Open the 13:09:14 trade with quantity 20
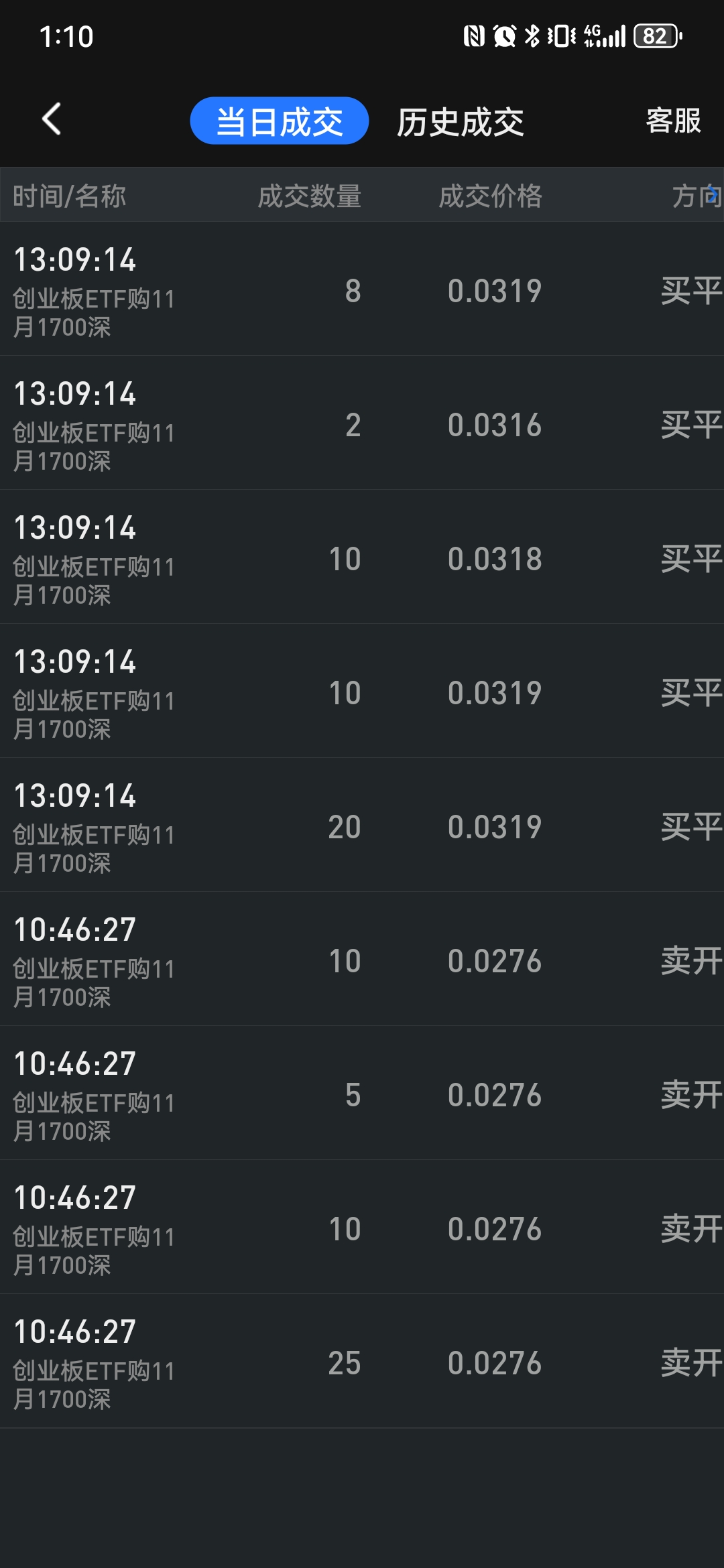 tap(362, 826)
